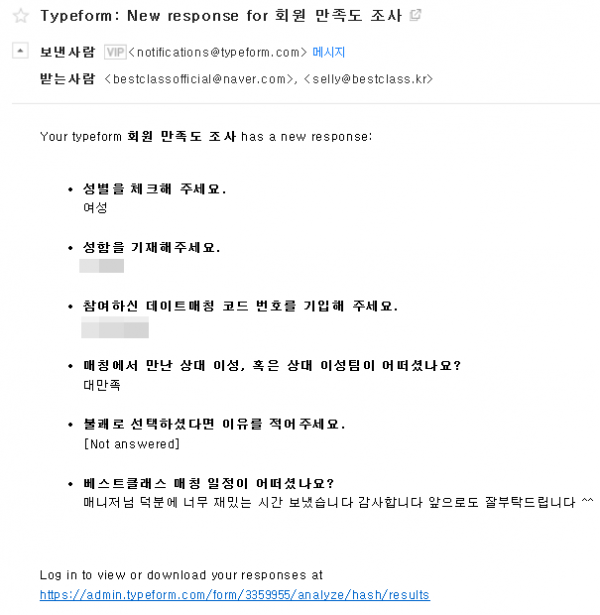Mark the sender as VIP

coord(114,53)
